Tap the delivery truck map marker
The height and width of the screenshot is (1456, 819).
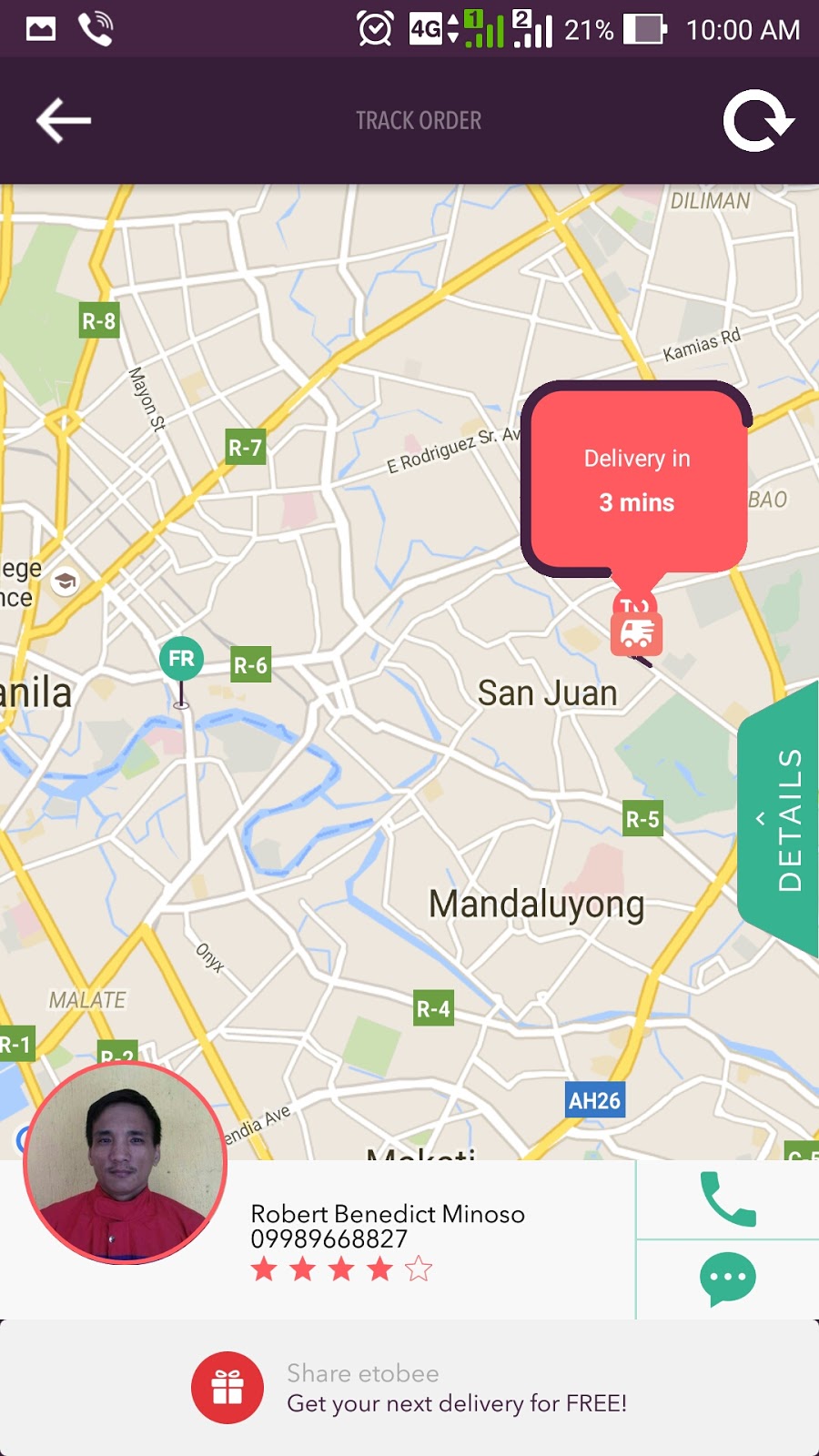tap(636, 632)
